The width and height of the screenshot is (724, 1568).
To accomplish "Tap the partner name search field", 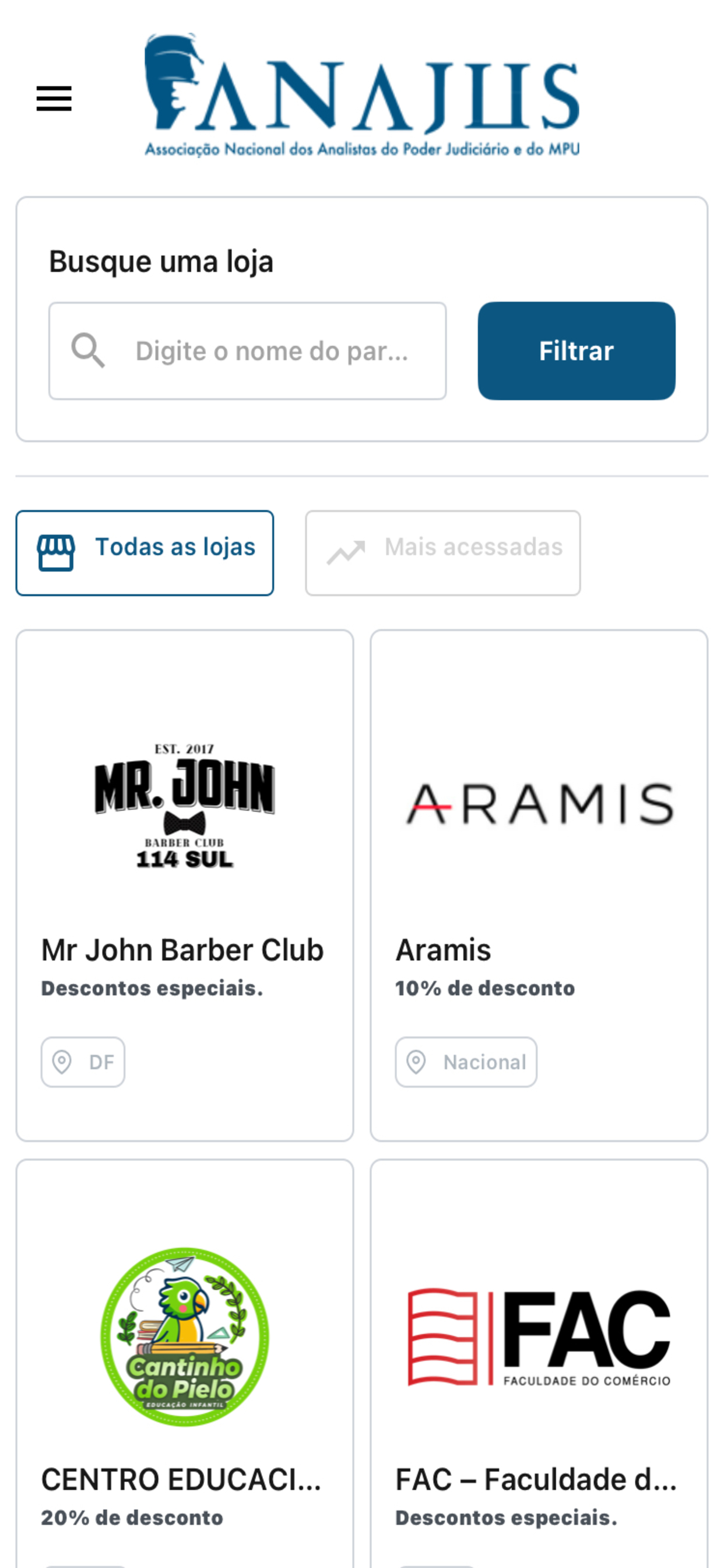I will coord(248,351).
